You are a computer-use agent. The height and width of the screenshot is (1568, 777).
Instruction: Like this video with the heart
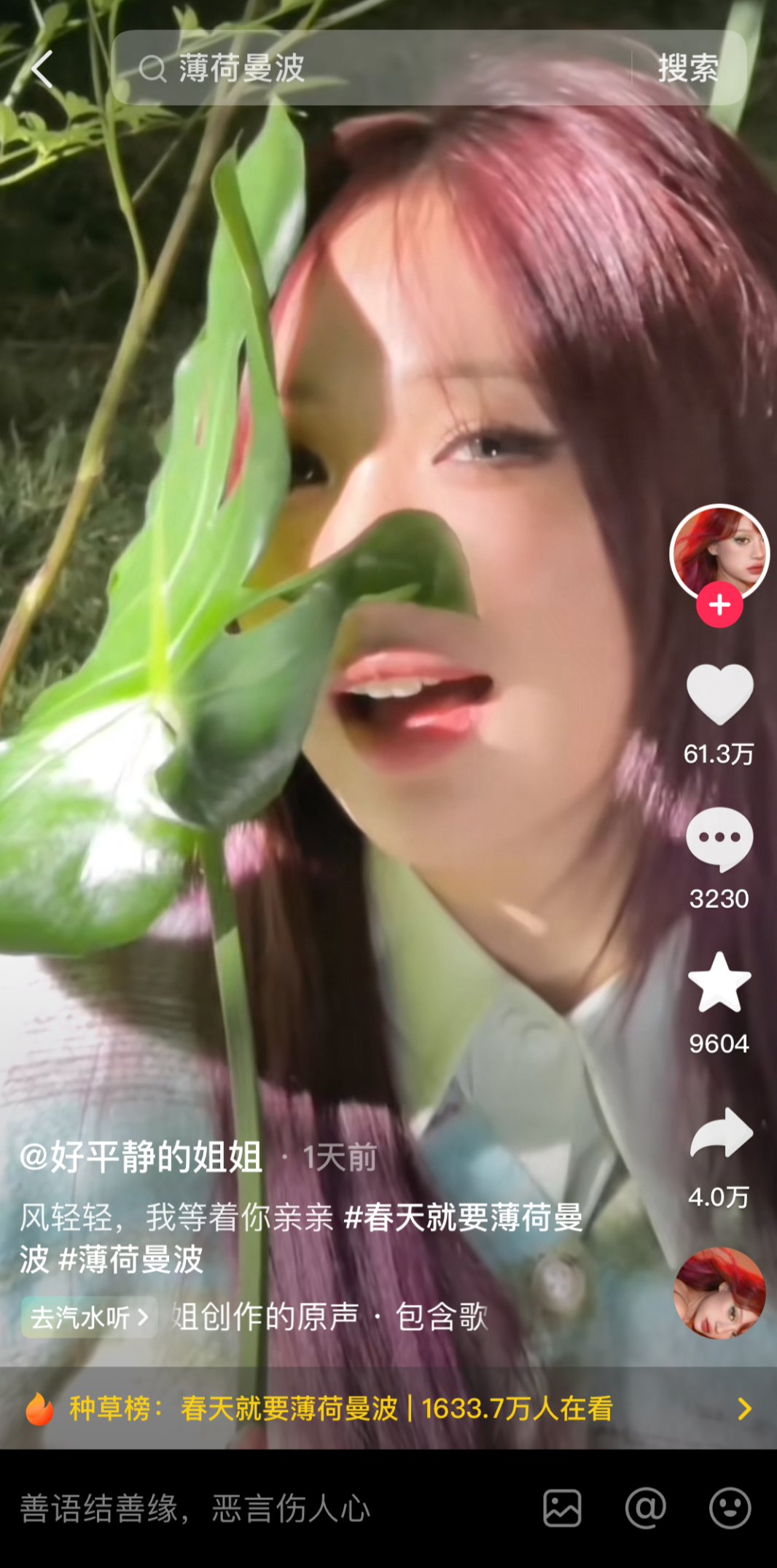[719, 694]
